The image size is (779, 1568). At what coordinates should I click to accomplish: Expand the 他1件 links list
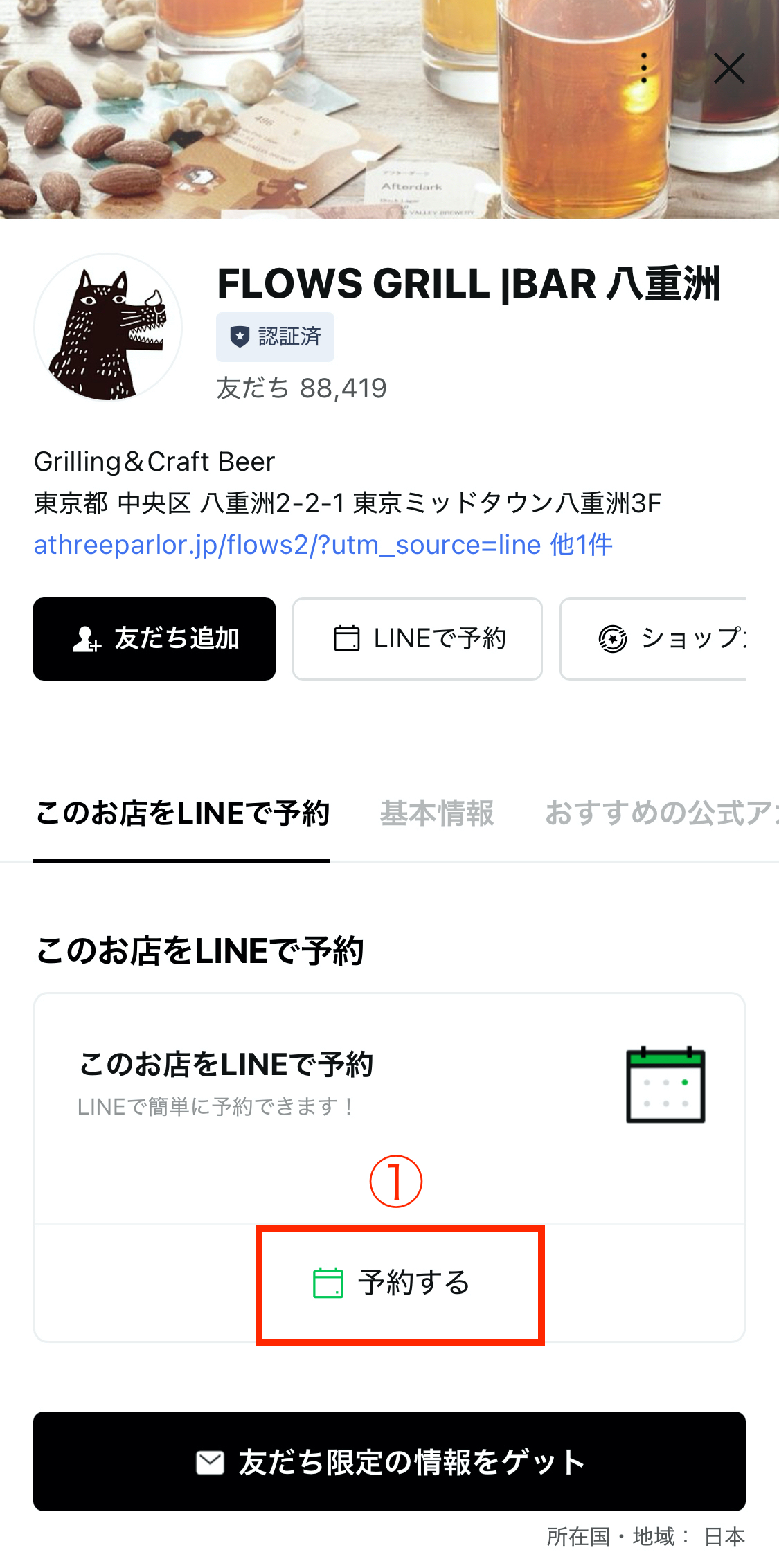click(580, 546)
